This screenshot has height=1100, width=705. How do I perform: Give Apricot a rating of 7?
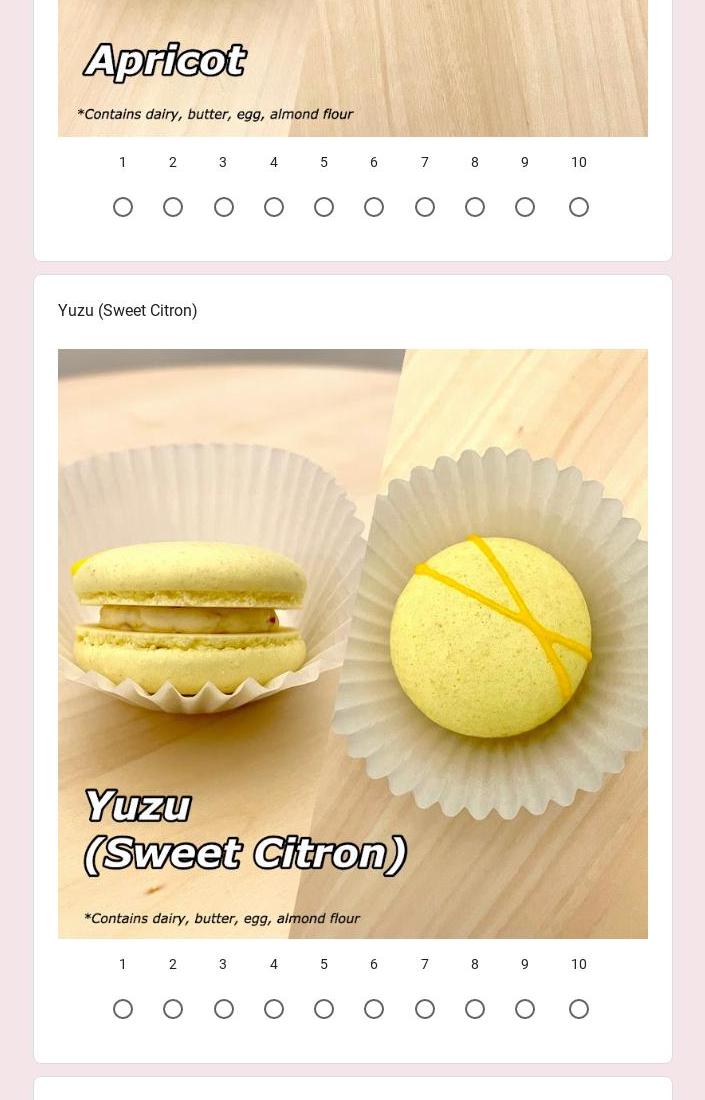[425, 207]
